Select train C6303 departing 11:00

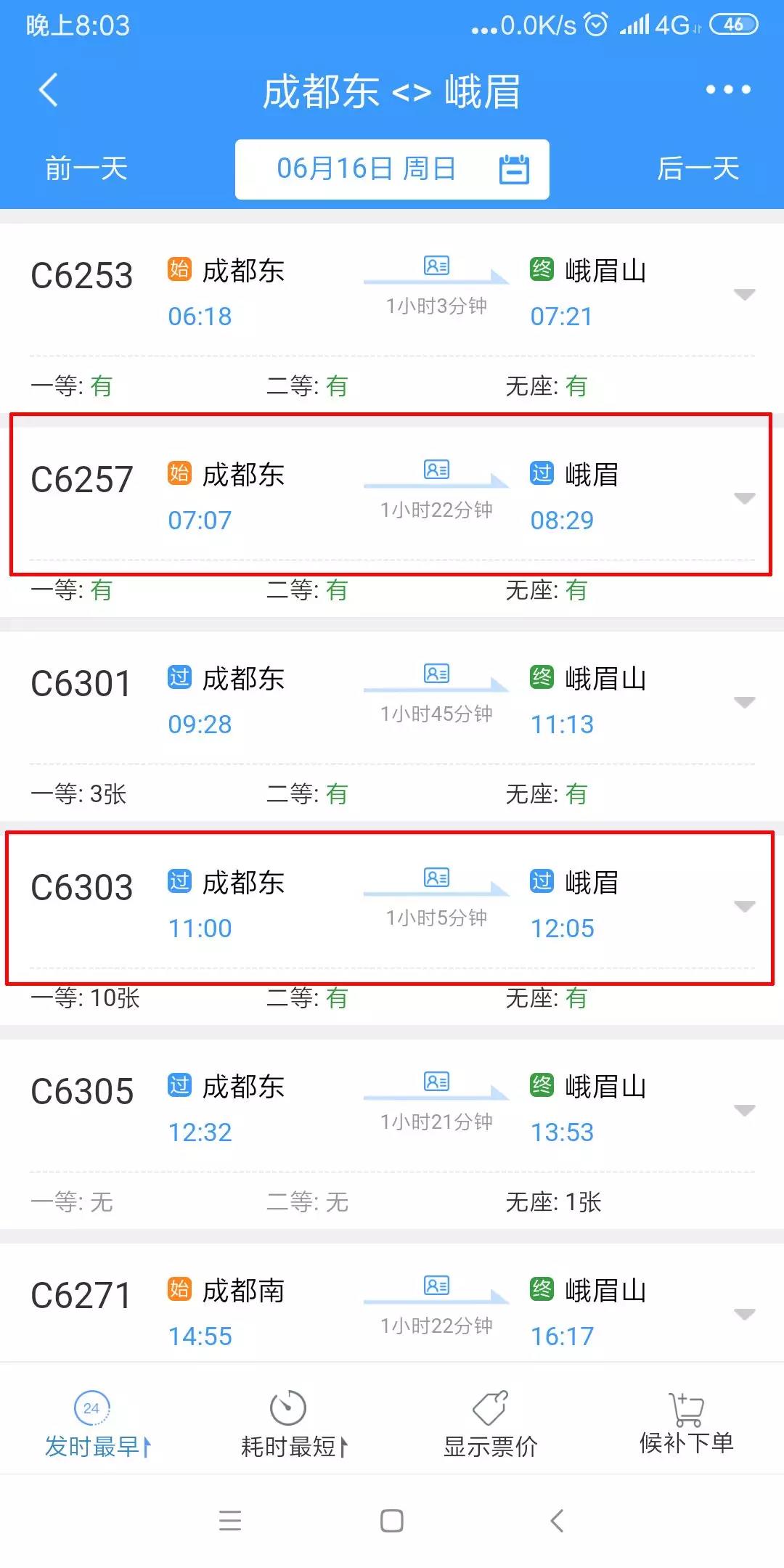tap(392, 931)
